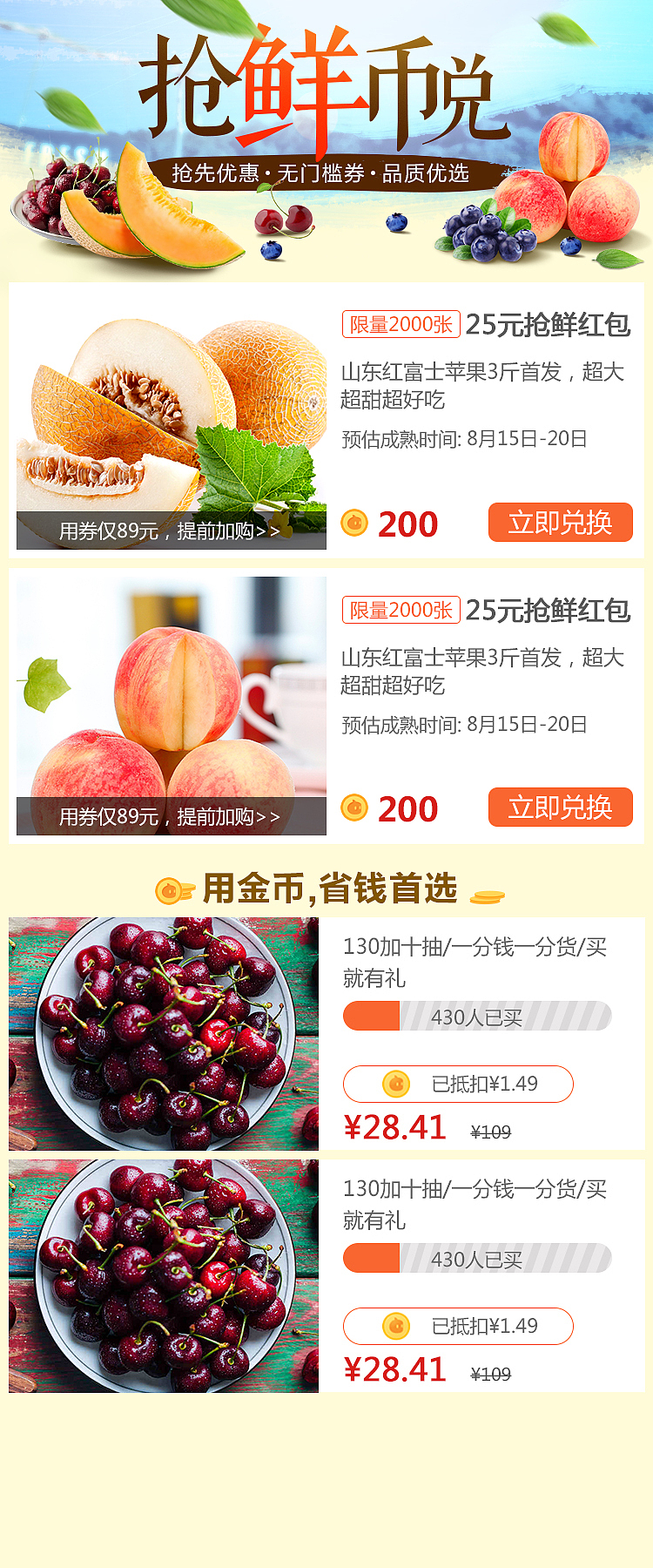This screenshot has height=1568, width=653.
Task: Open 用券仅89元，提前加购 link on the melon photo
Action: click(x=171, y=531)
